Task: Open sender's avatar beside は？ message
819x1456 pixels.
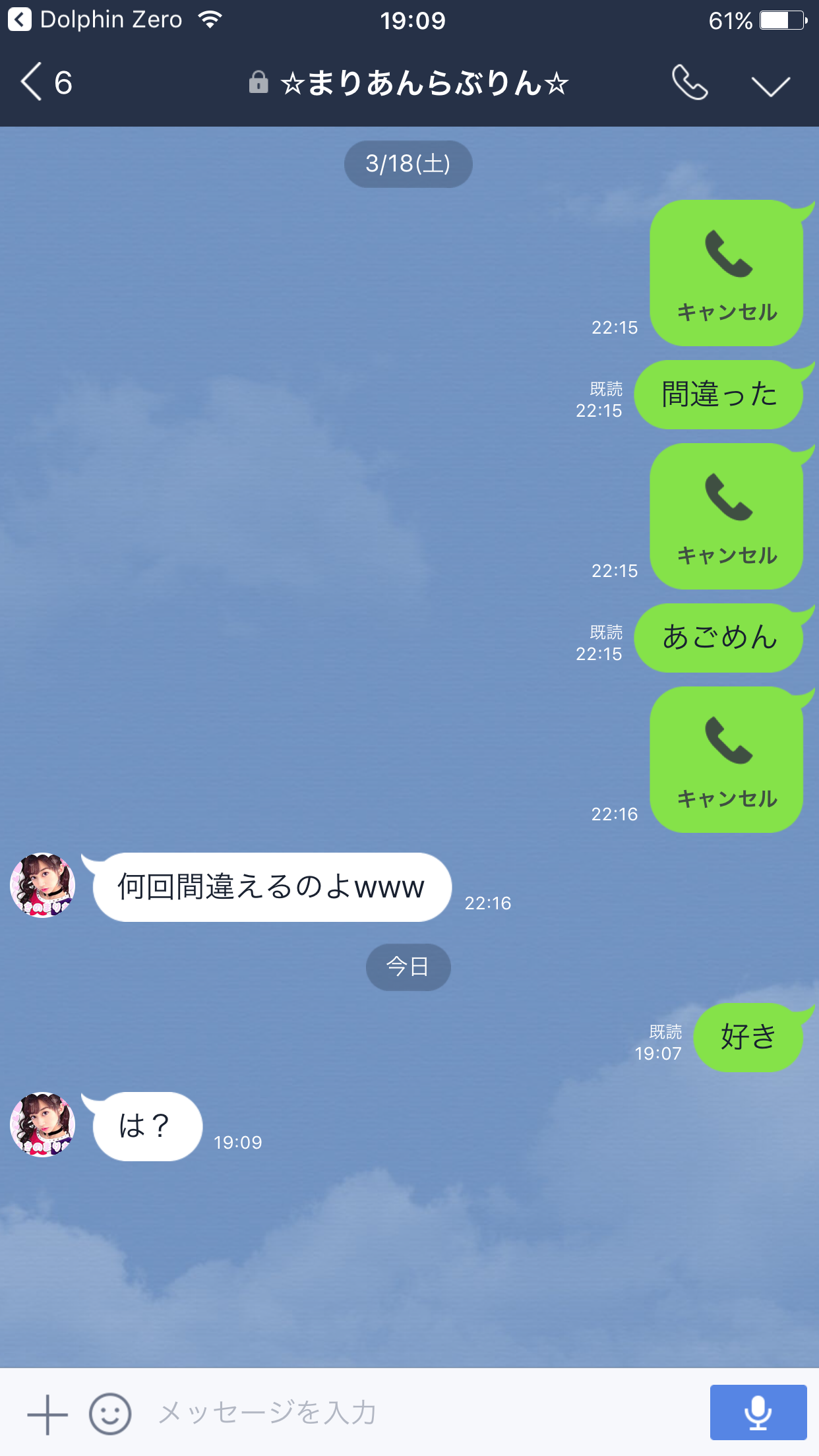Action: (x=43, y=1125)
